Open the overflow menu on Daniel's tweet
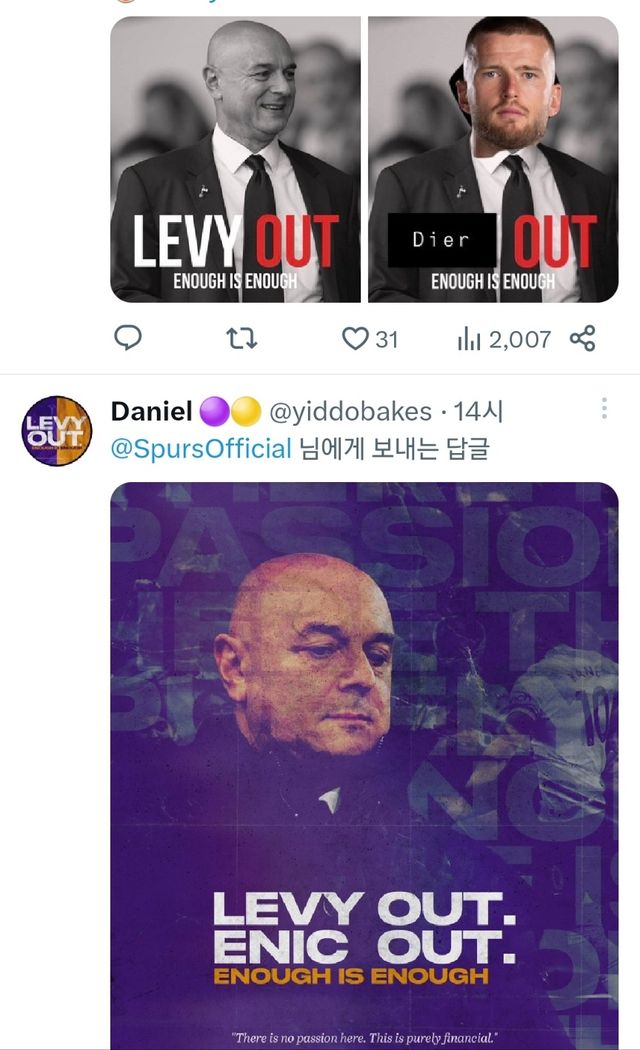Screen dimensions: 640x1050 pyautogui.click(x=604, y=409)
